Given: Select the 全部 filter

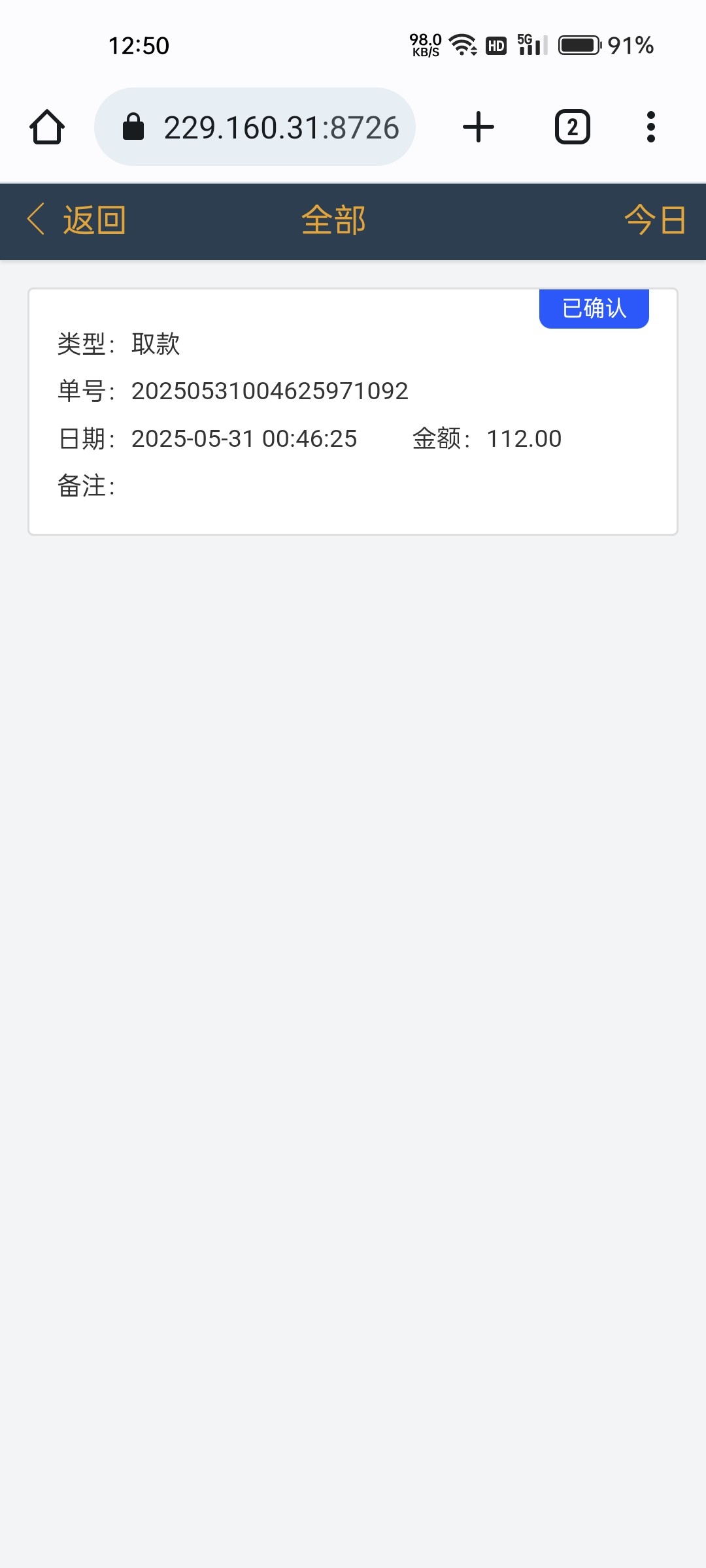Looking at the screenshot, I should (333, 220).
